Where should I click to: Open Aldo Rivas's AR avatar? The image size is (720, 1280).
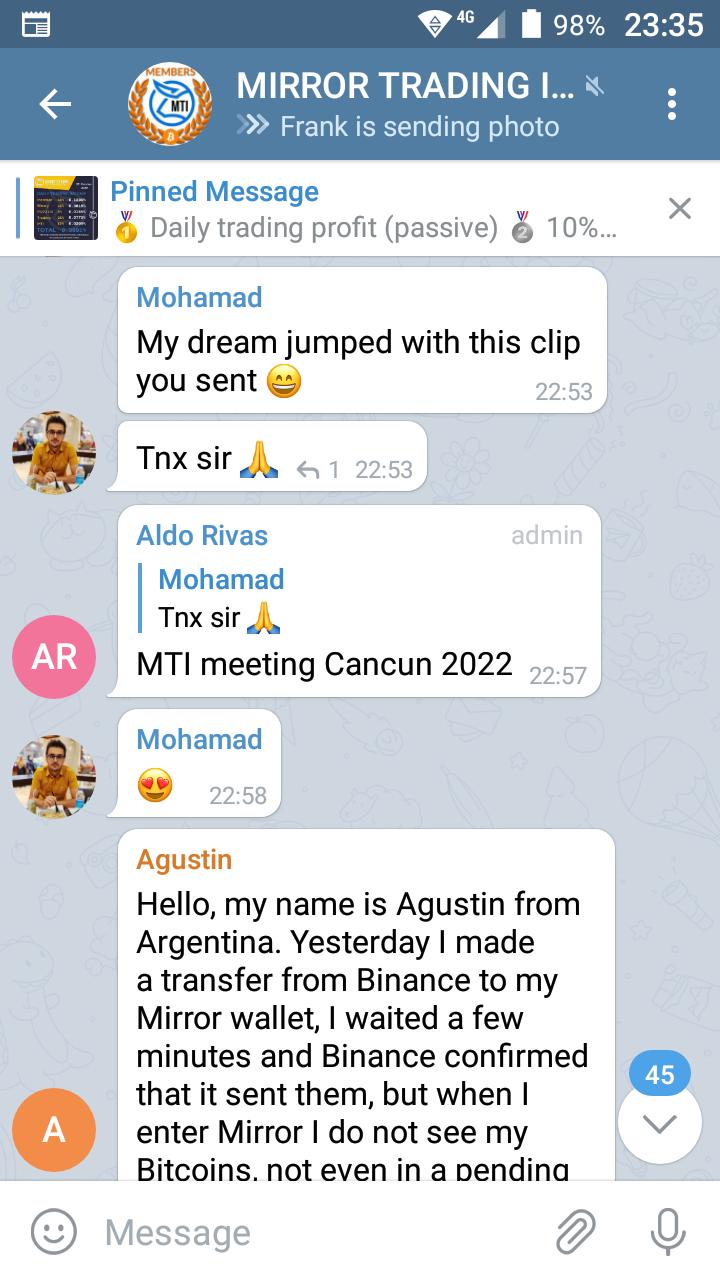tap(54, 657)
